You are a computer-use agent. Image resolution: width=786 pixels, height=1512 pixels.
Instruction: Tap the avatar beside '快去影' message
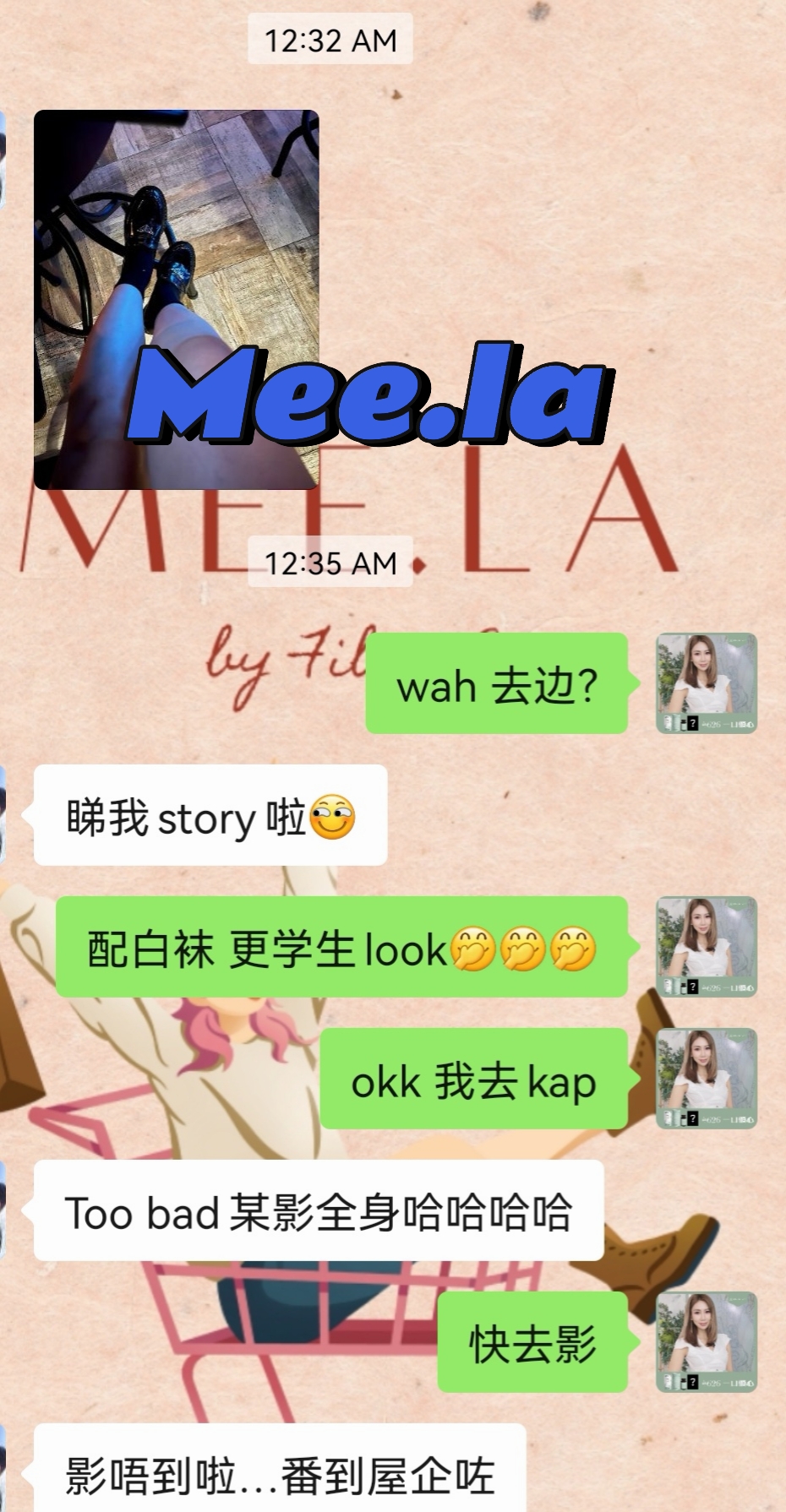coord(707,1342)
